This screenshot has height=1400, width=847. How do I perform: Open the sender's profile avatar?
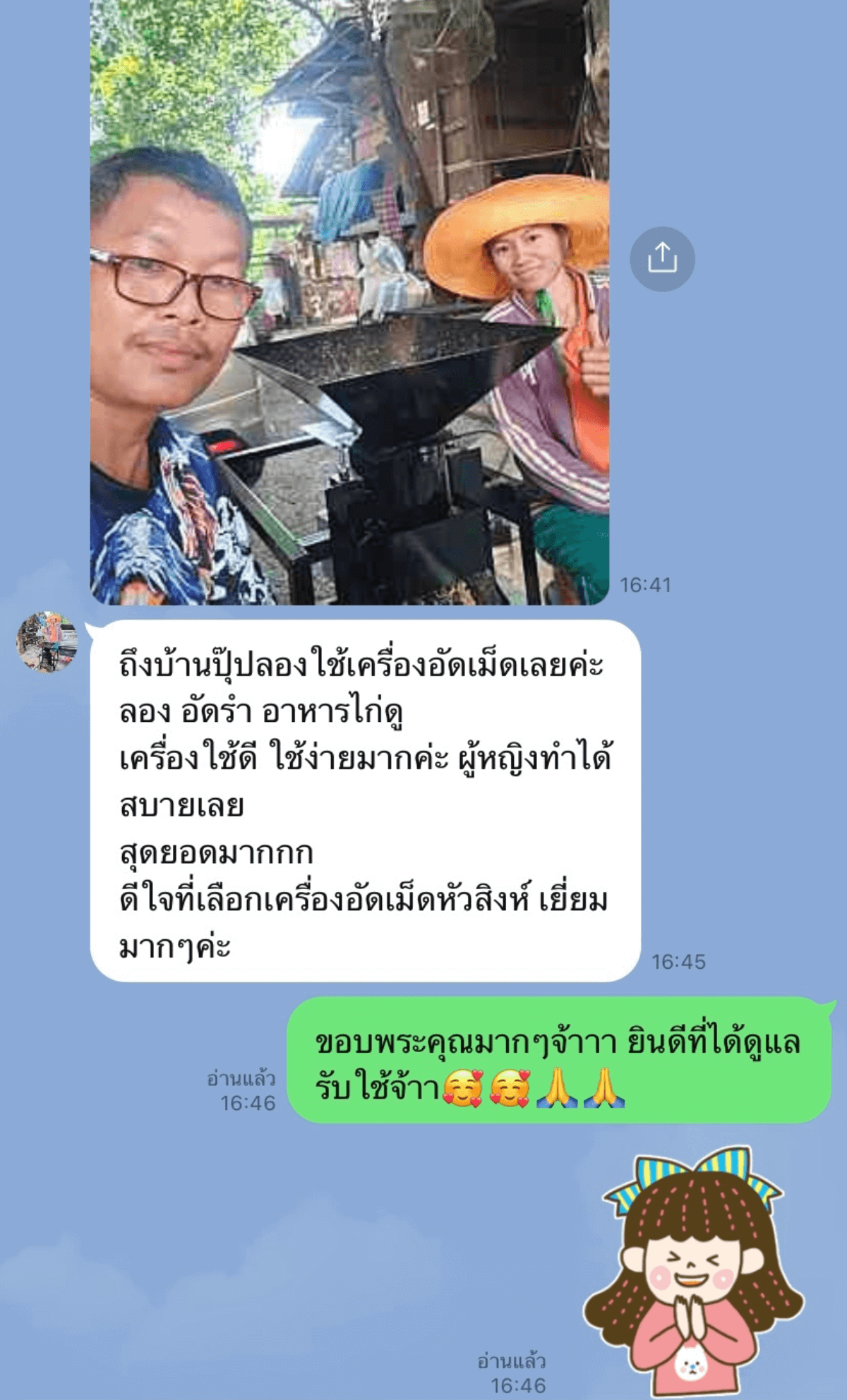point(47,642)
